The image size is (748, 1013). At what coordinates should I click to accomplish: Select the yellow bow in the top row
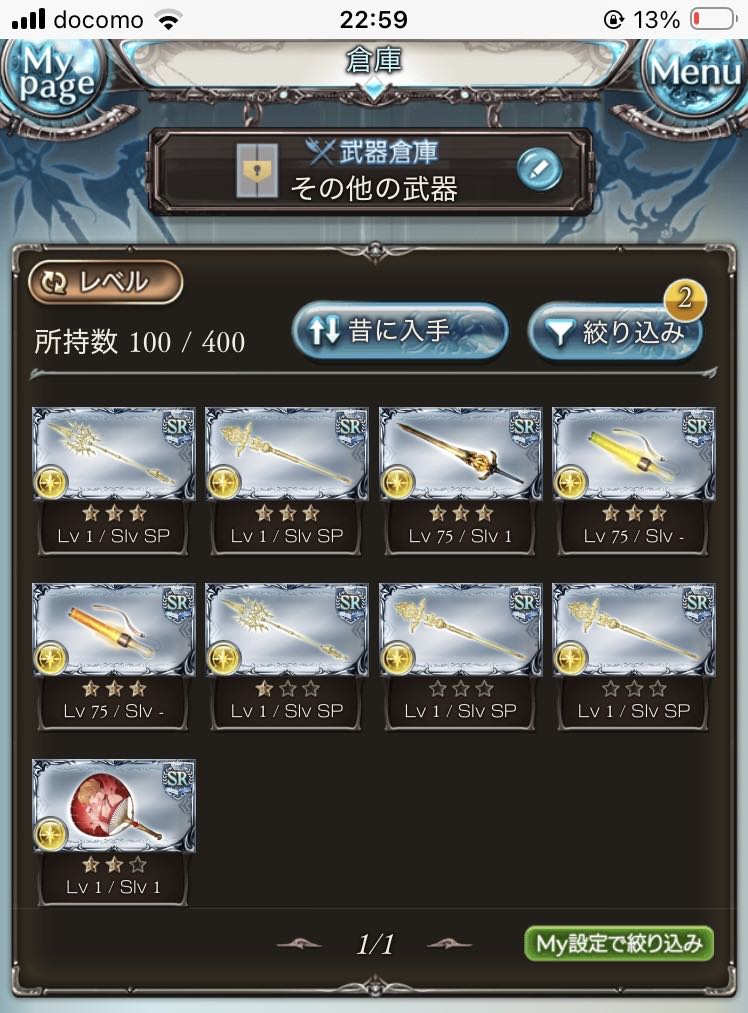tap(634, 455)
